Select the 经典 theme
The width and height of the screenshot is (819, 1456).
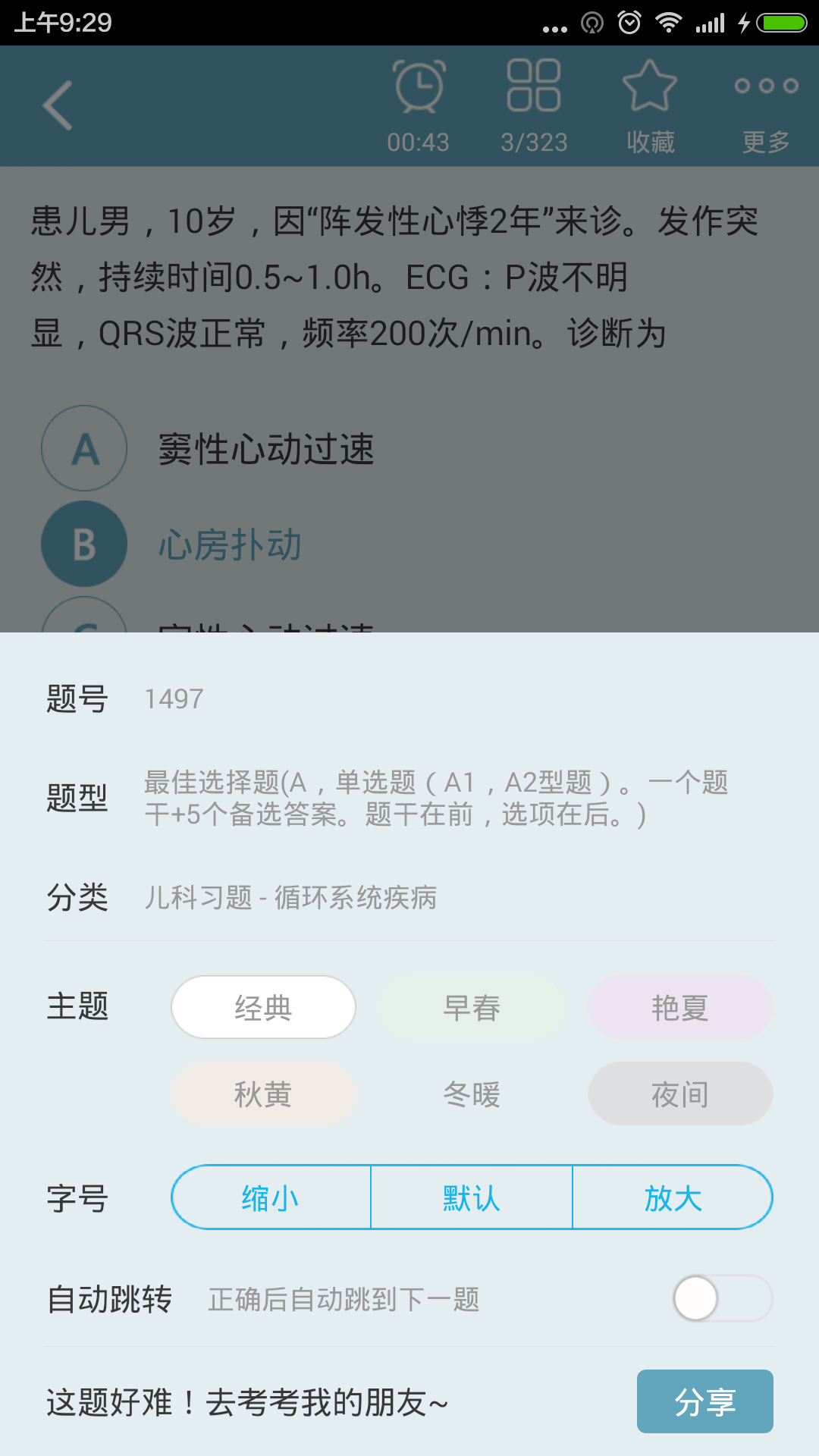(263, 1007)
